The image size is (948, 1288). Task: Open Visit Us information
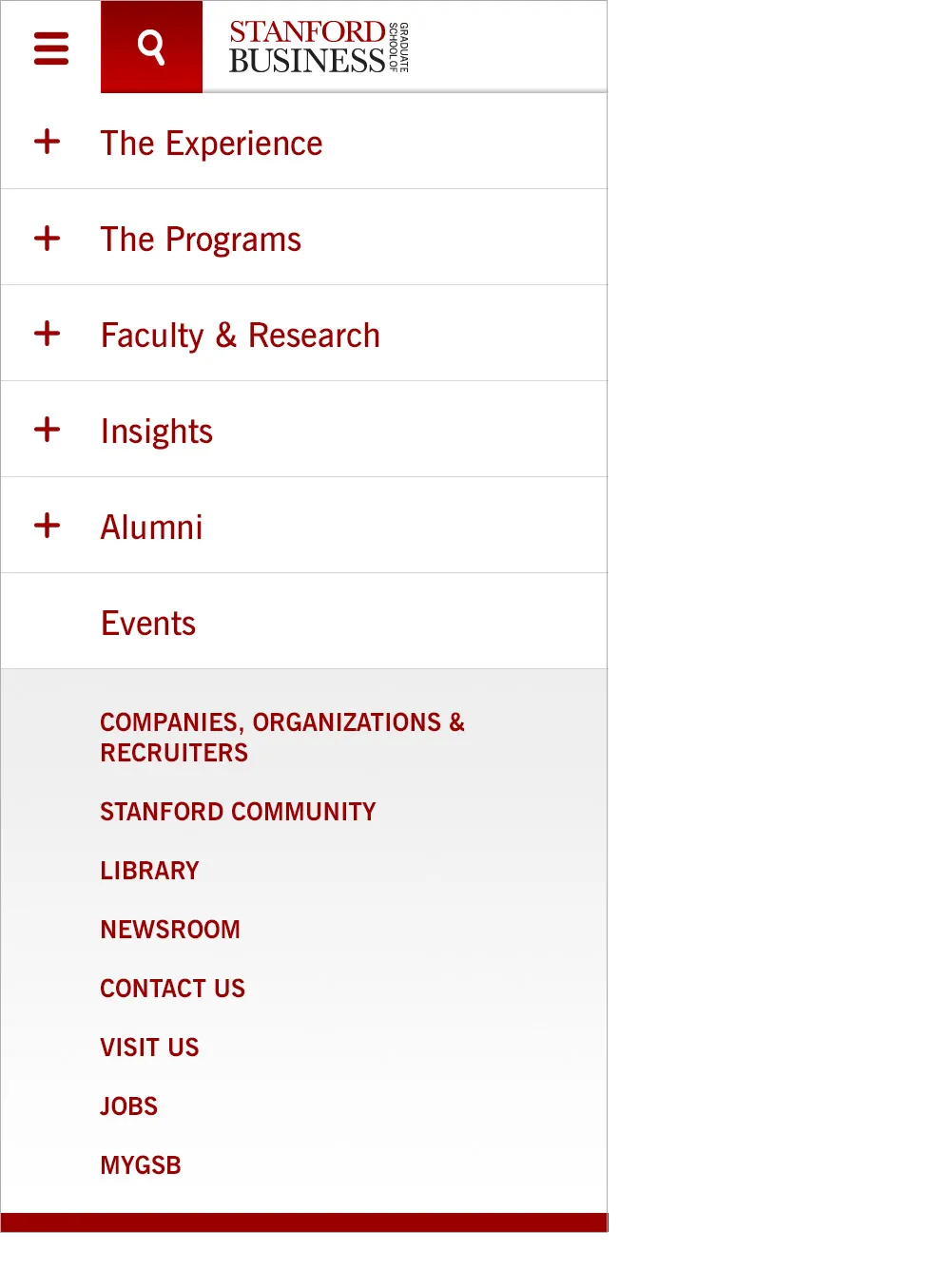150,1048
